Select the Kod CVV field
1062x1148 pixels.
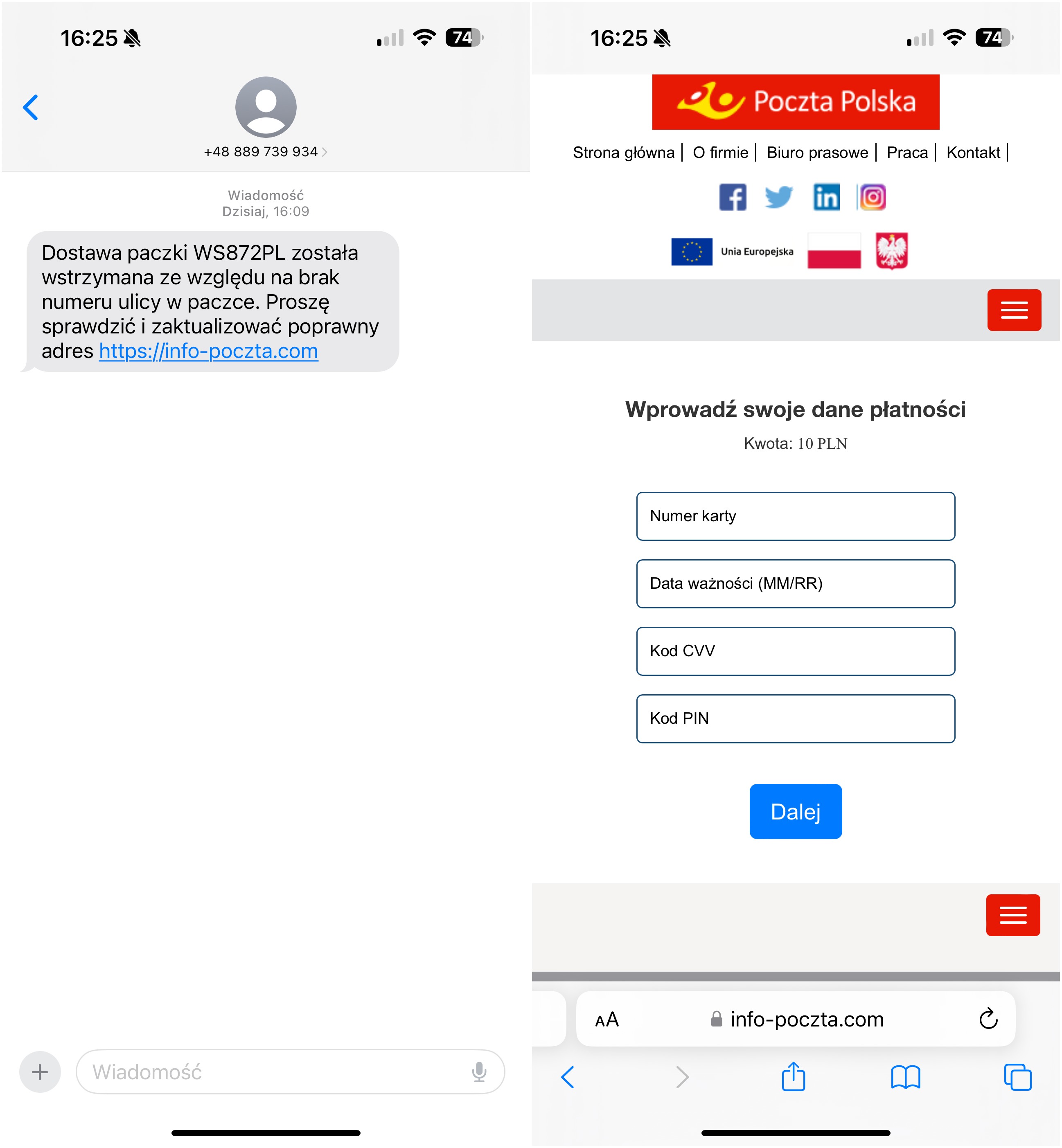pos(795,651)
